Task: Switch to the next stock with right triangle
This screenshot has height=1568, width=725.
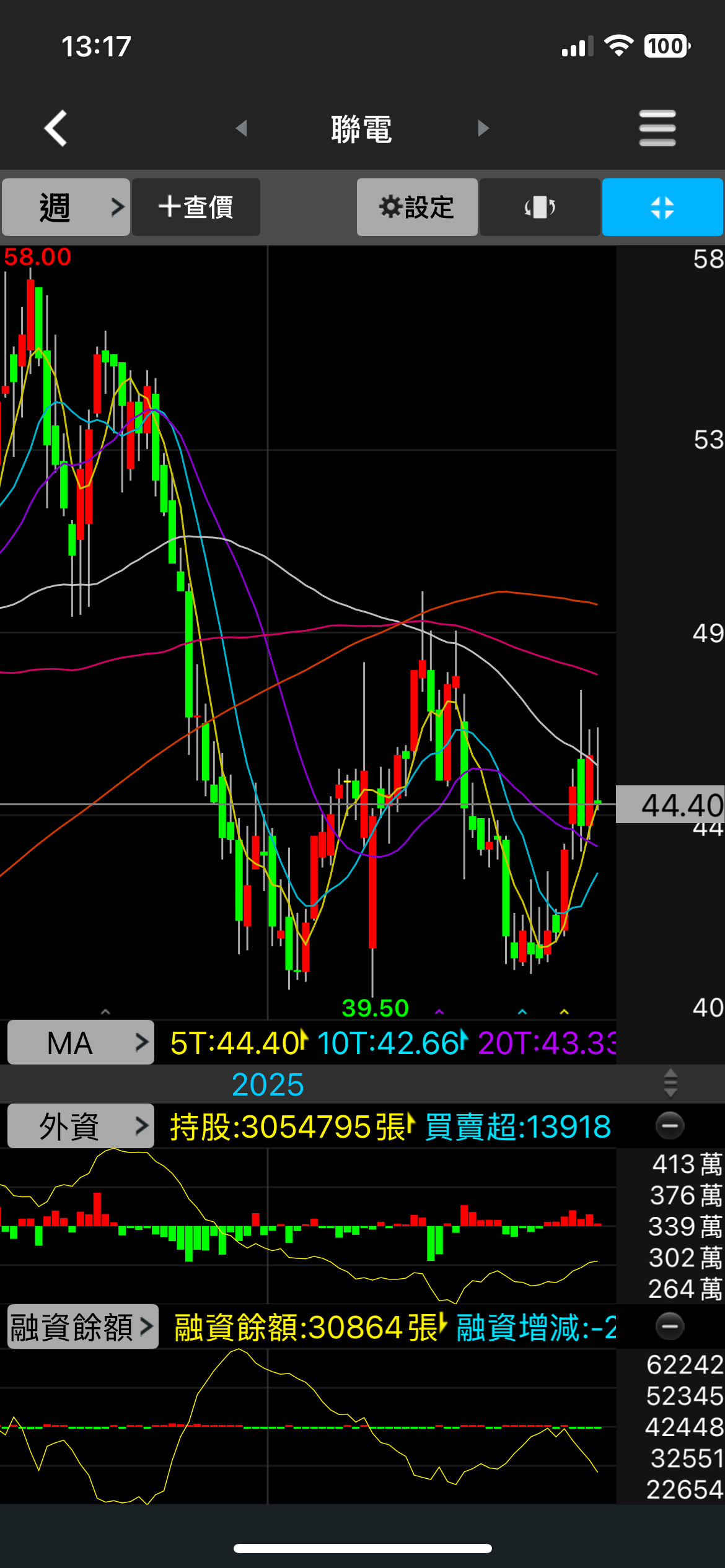Action: [483, 128]
